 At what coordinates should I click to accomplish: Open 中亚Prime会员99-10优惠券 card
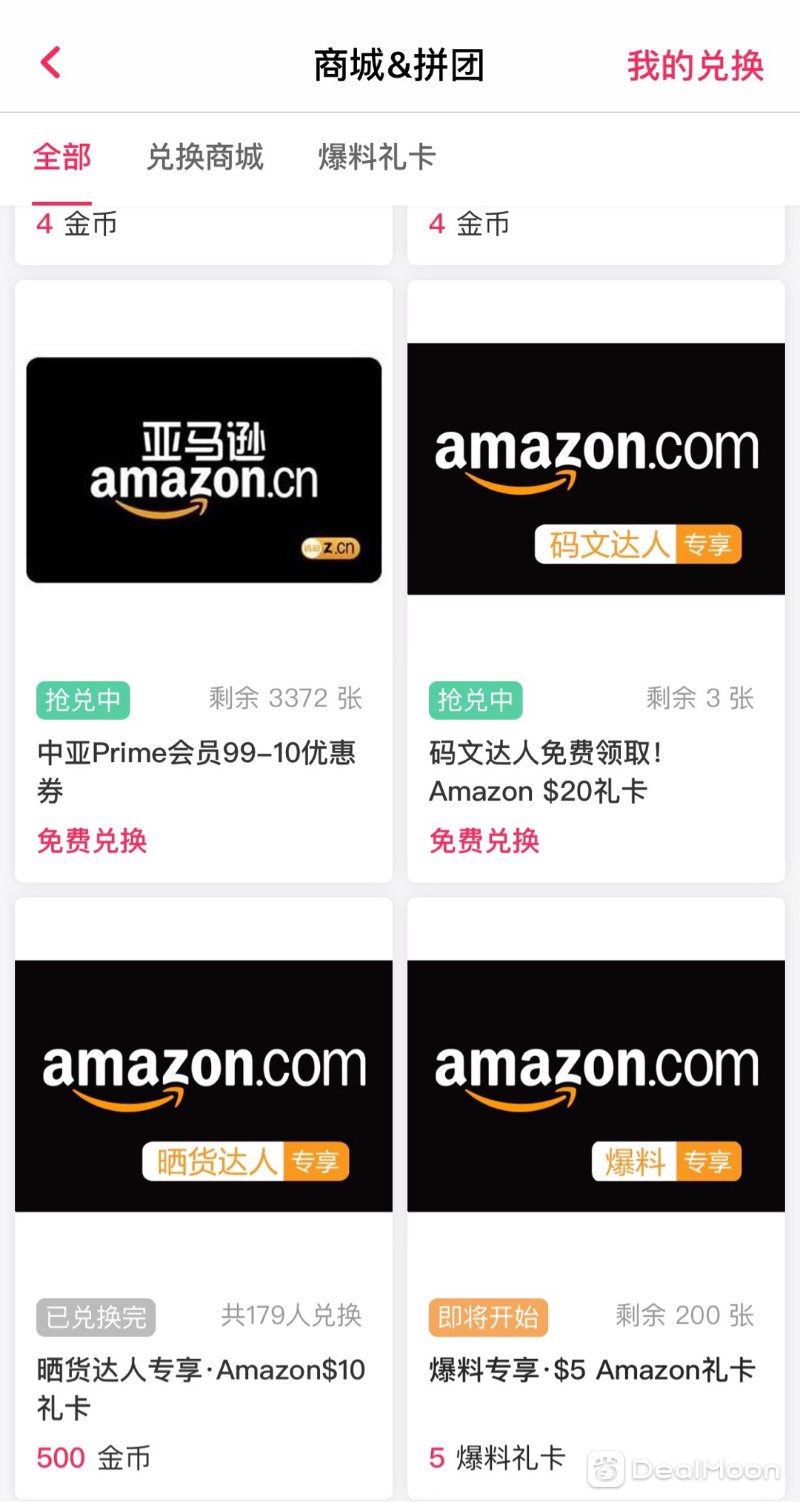coord(204,581)
